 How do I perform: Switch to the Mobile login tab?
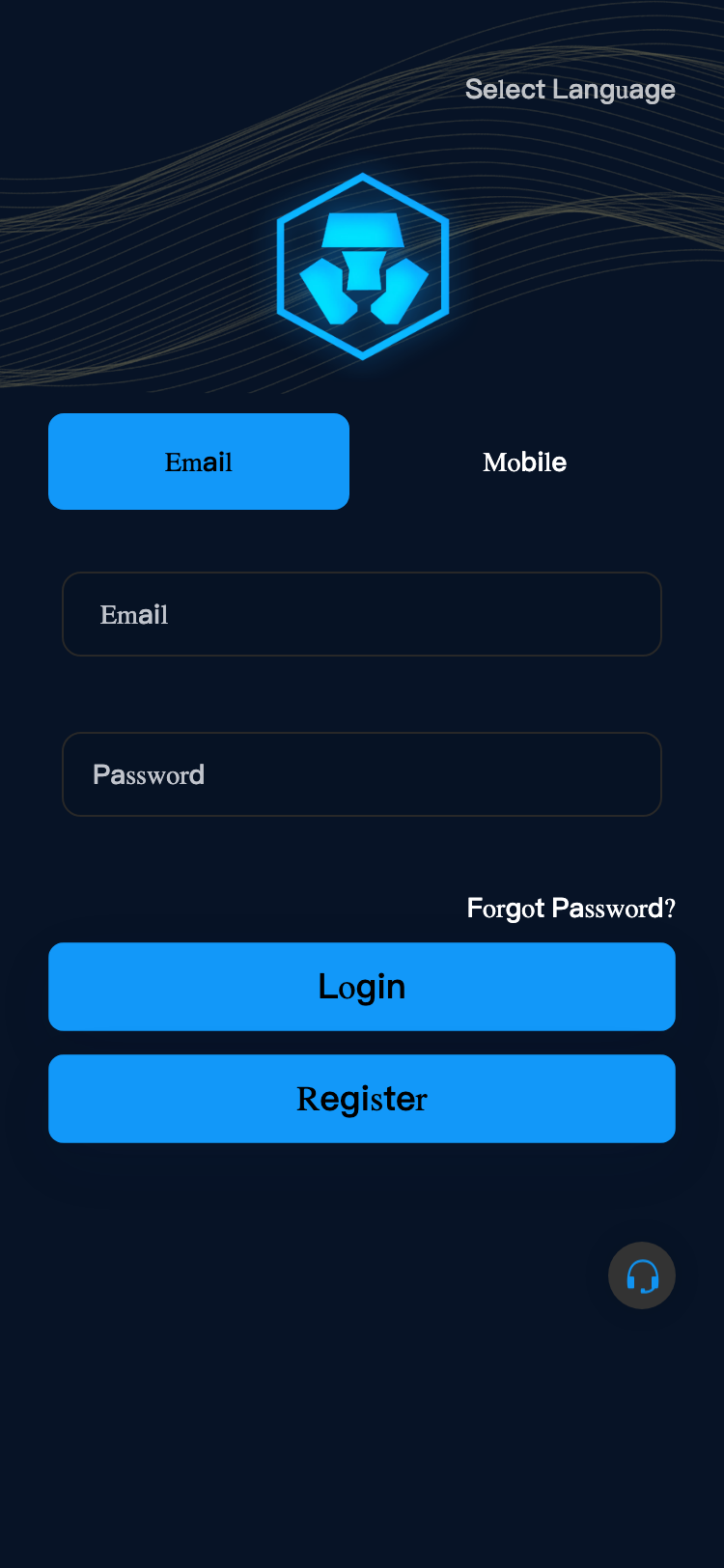524,462
